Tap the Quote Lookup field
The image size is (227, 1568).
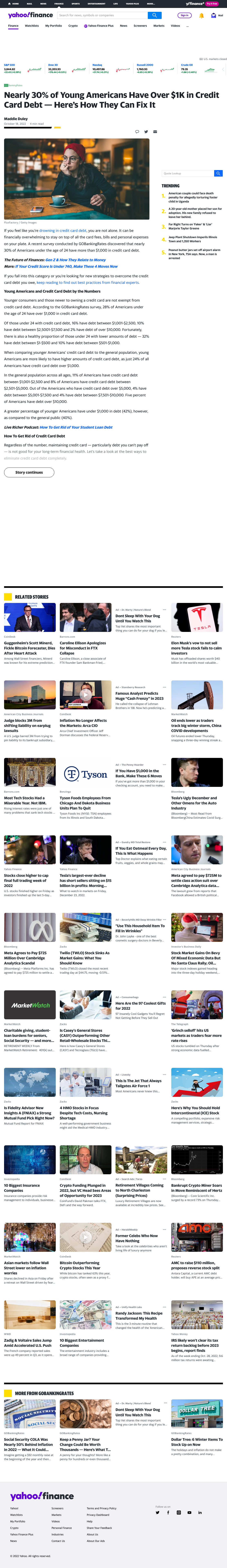coord(188,174)
